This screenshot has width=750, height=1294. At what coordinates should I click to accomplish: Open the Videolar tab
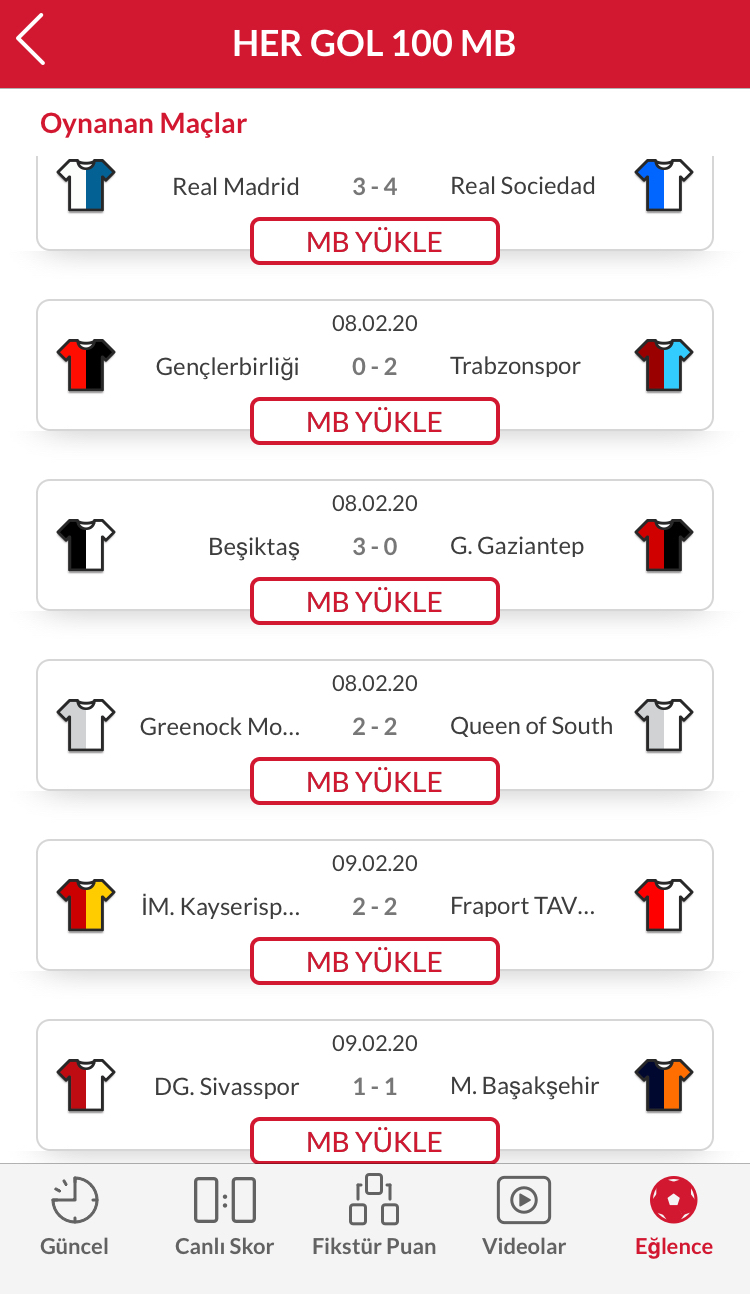[524, 1216]
